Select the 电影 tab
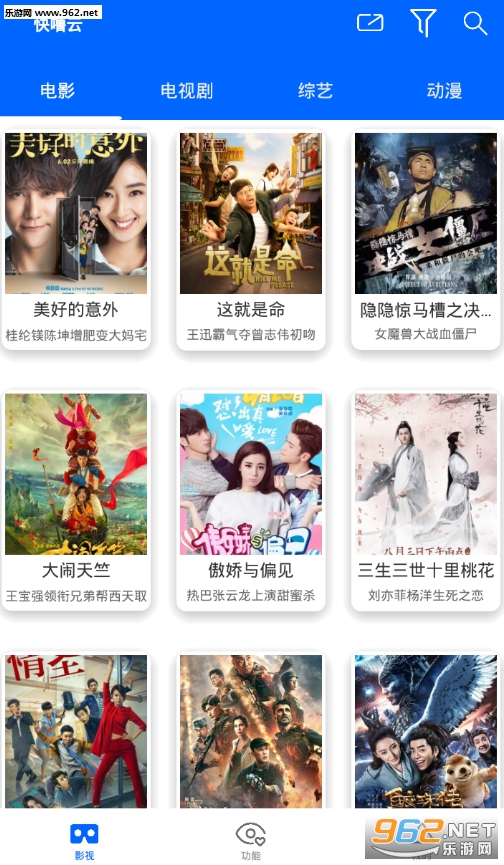 (57, 90)
